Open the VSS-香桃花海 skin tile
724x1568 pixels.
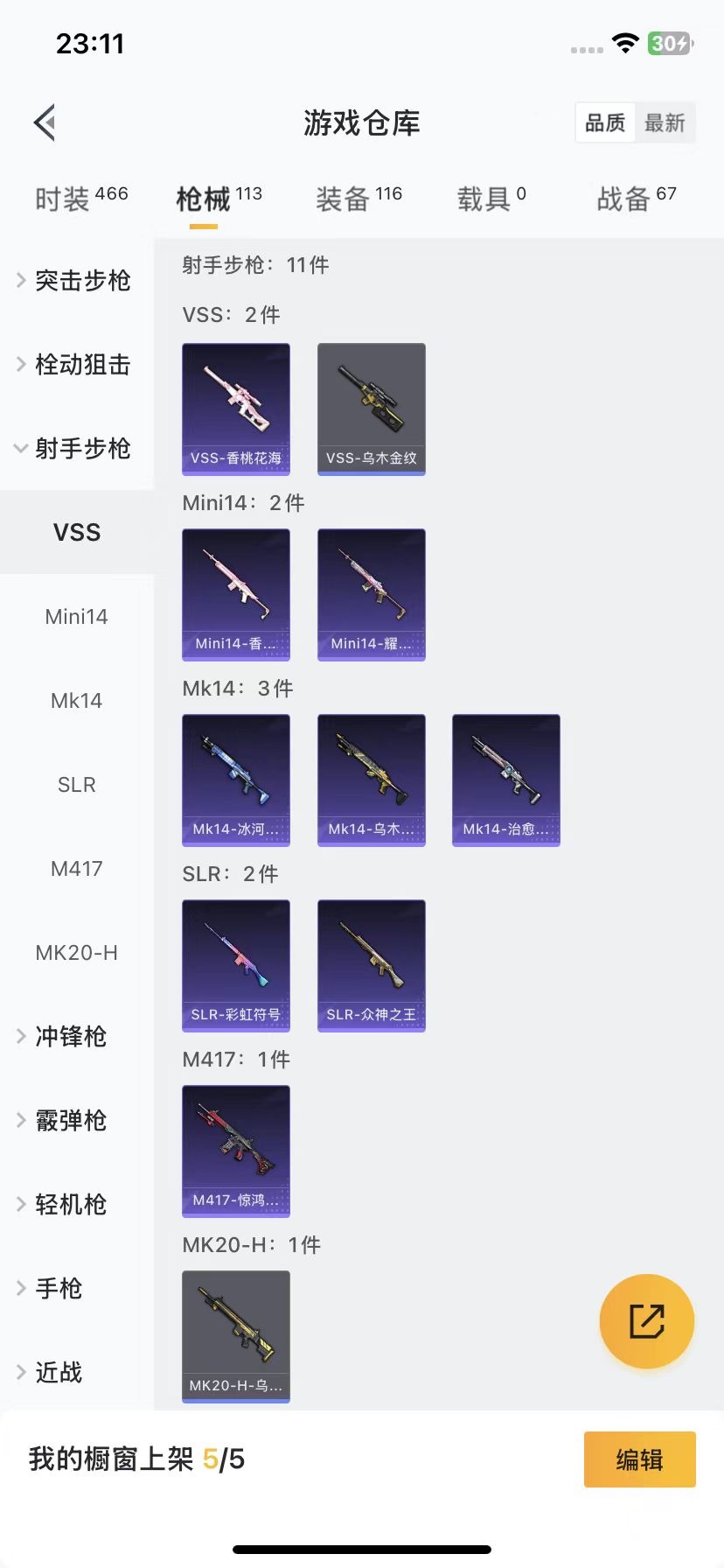click(236, 409)
